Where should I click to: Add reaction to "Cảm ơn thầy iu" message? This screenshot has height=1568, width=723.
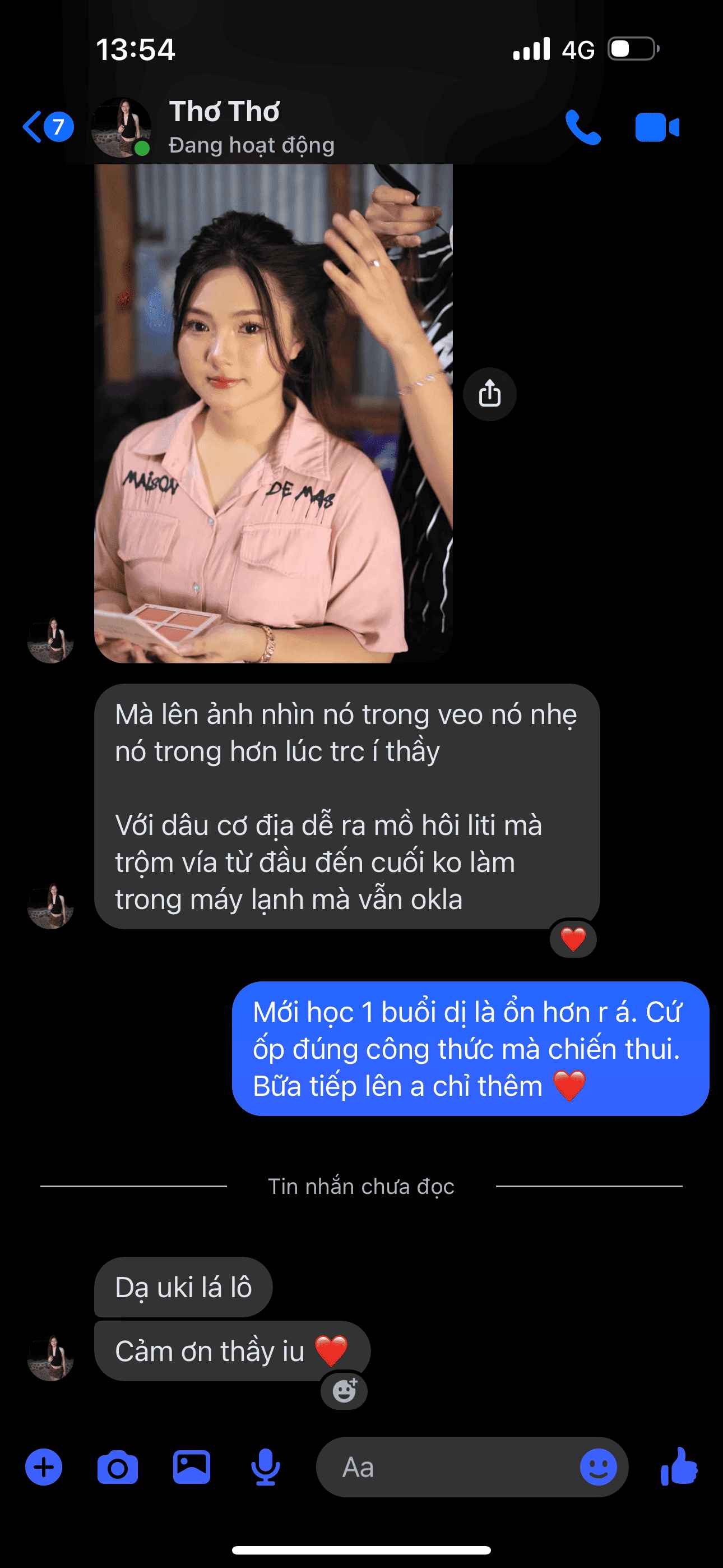click(345, 1391)
